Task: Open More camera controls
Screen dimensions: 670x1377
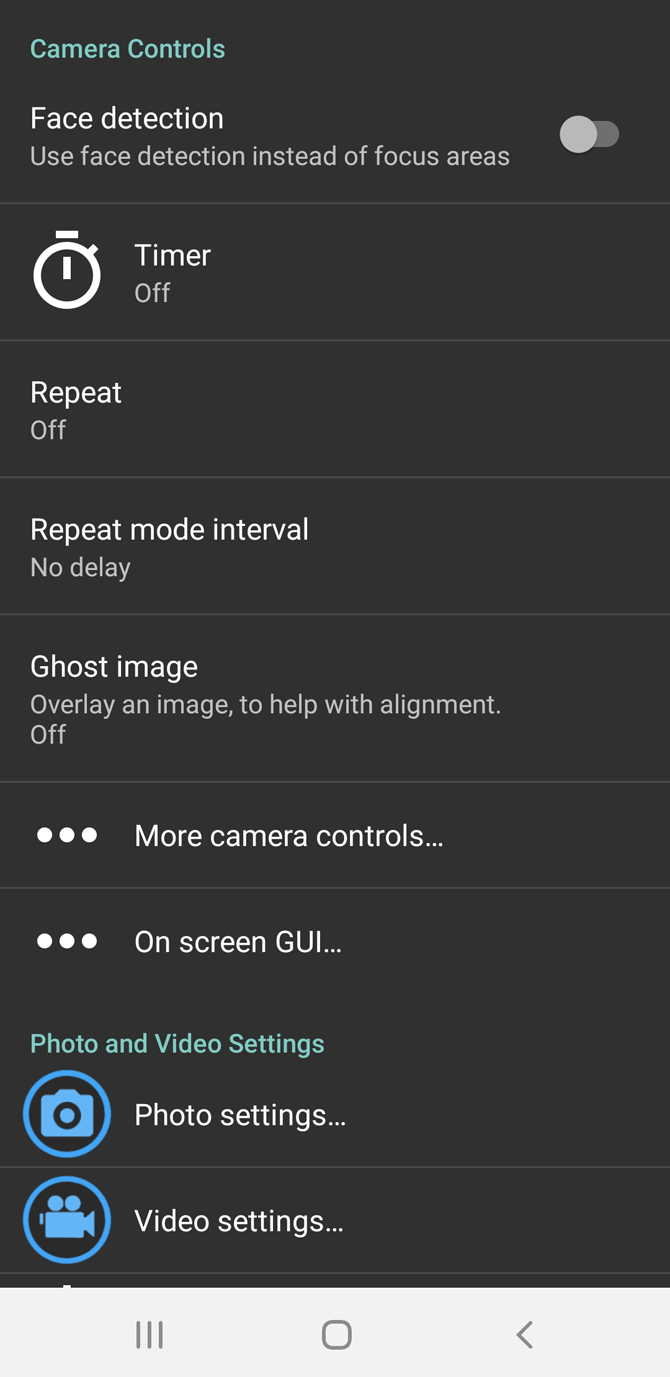Action: (288, 835)
